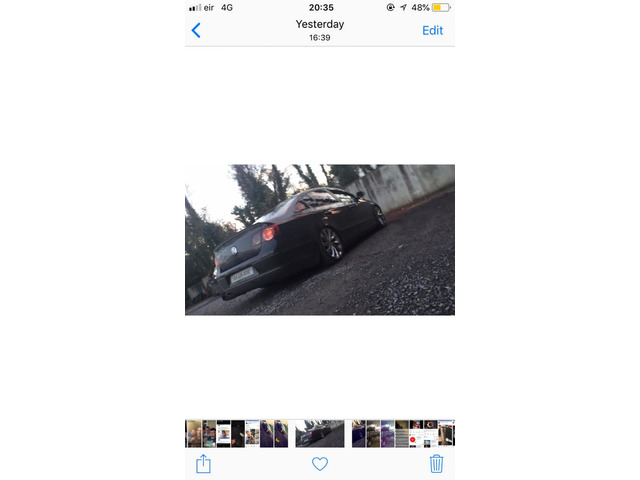Tap the car photo to hide the toolbars
The image size is (640, 480).
[x=320, y=240]
